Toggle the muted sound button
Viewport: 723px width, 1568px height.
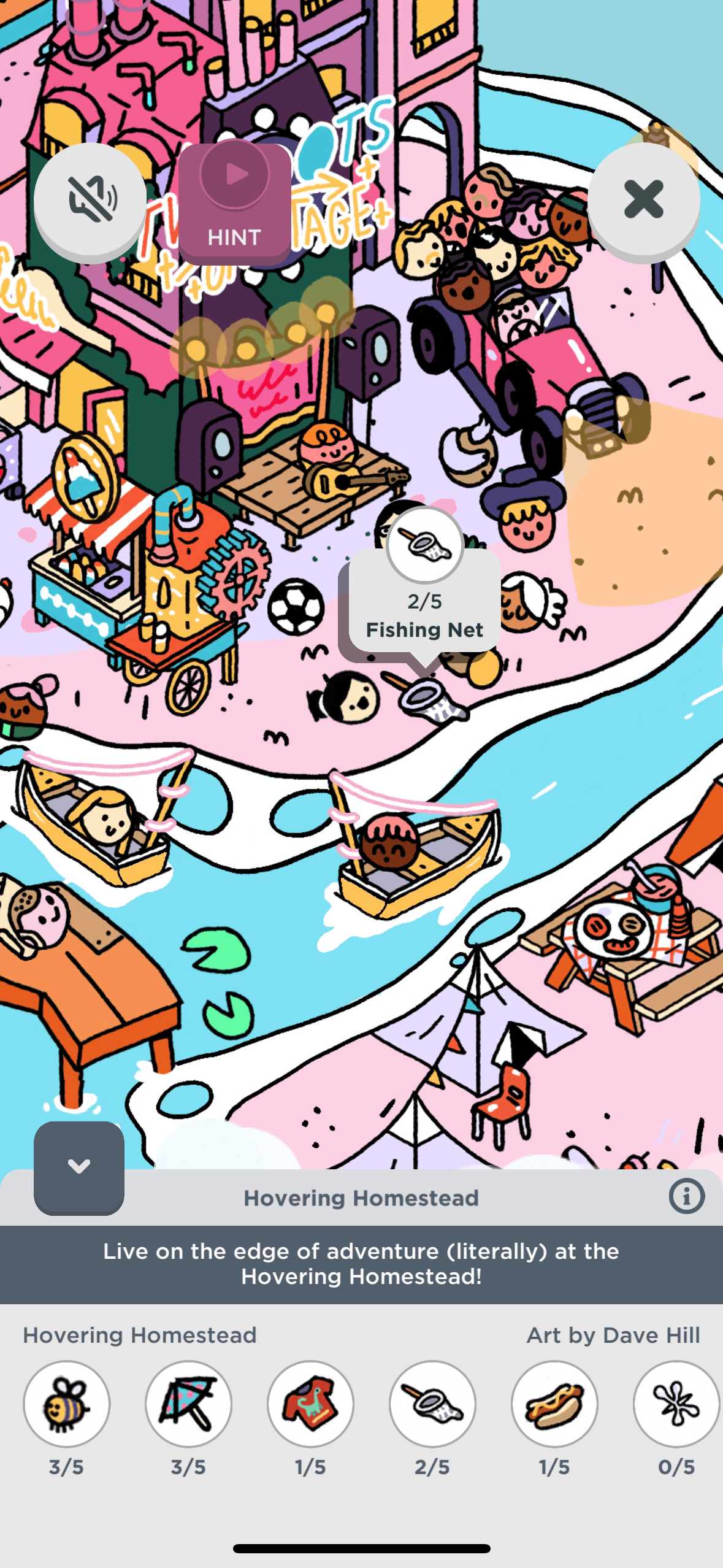pos(90,199)
